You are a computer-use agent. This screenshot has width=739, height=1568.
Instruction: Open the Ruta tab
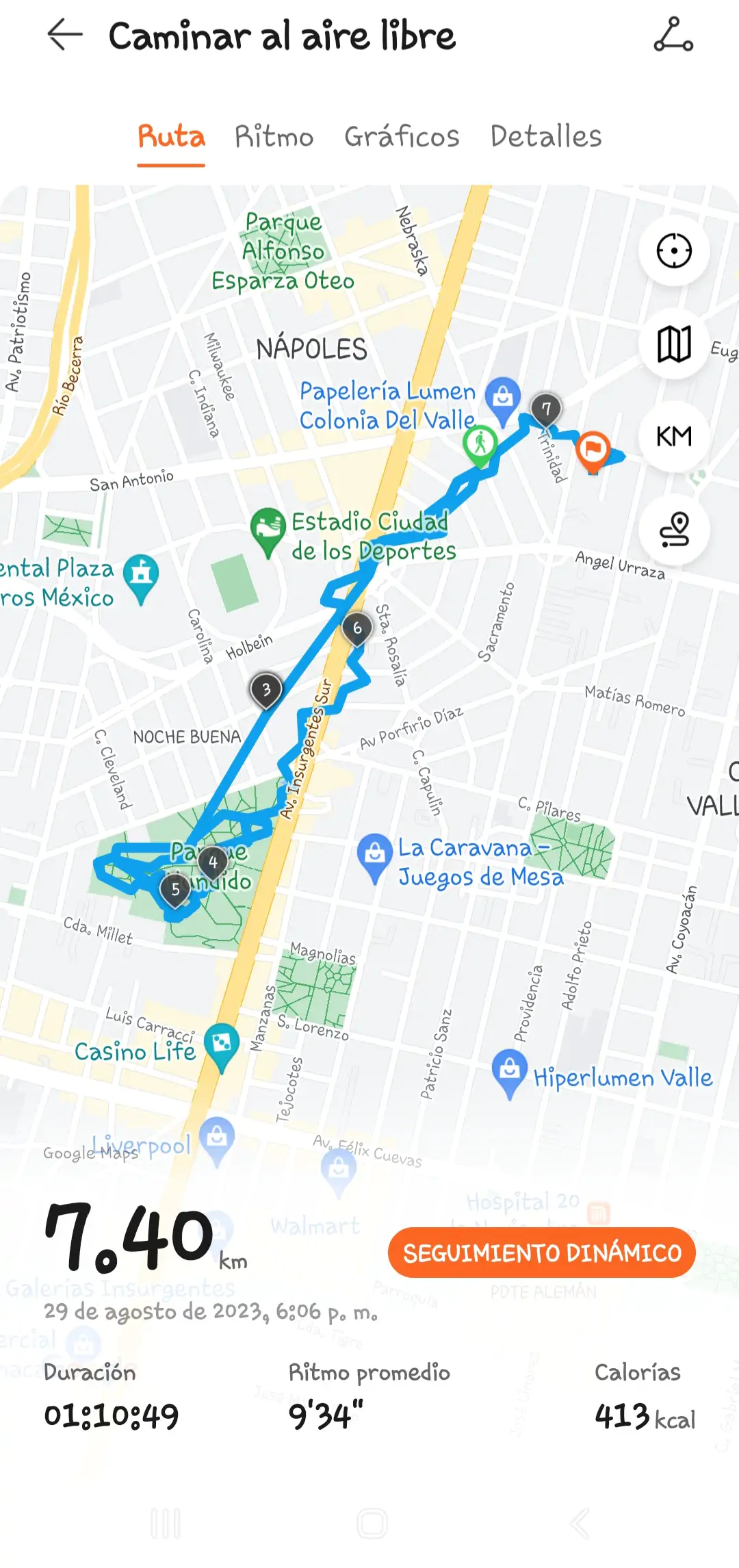(x=171, y=136)
